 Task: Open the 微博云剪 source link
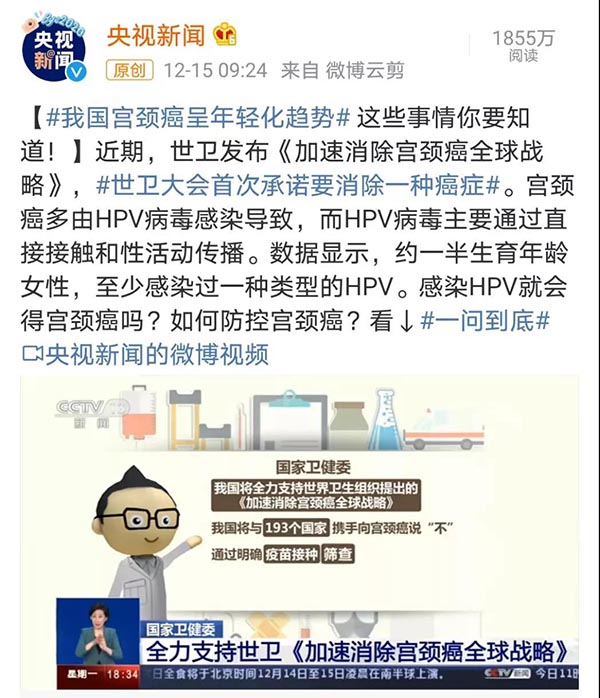tap(367, 71)
